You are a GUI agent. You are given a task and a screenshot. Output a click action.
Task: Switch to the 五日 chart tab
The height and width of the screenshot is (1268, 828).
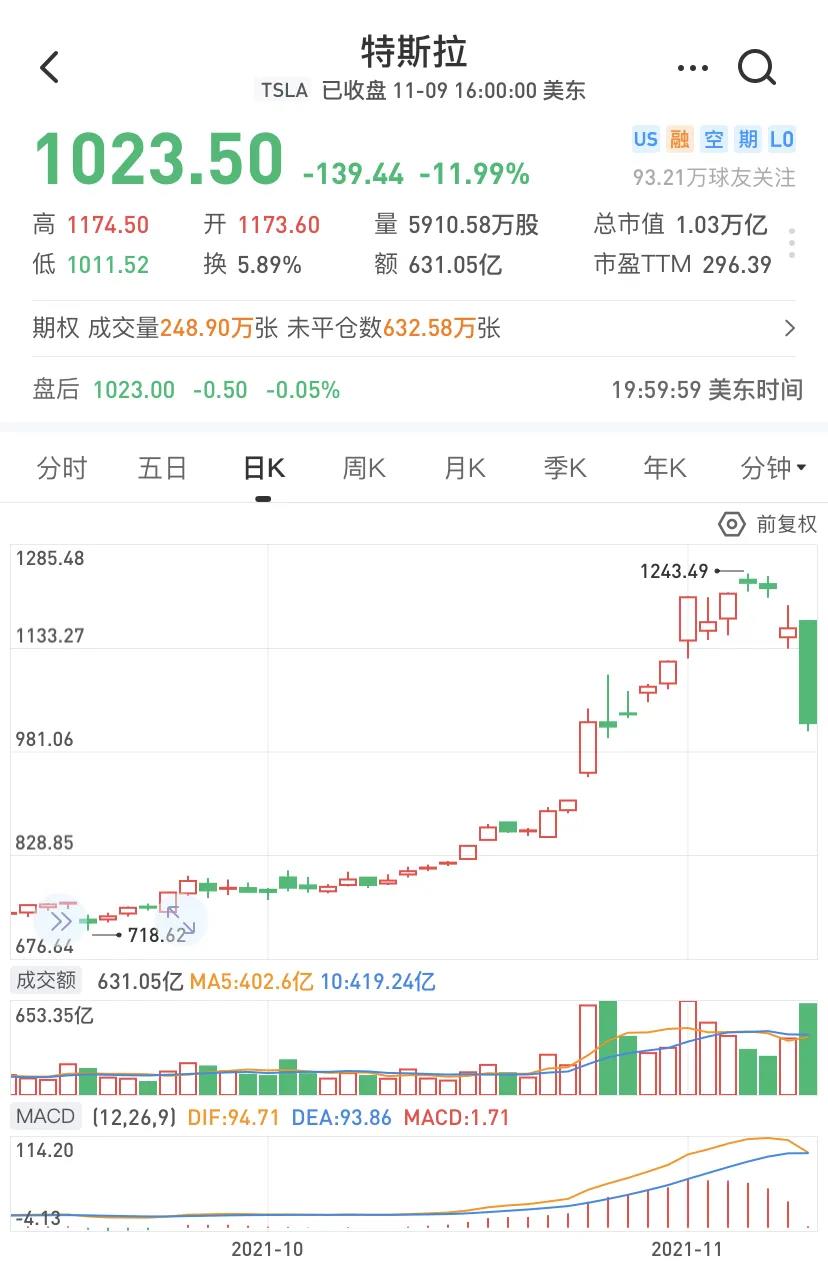162,468
